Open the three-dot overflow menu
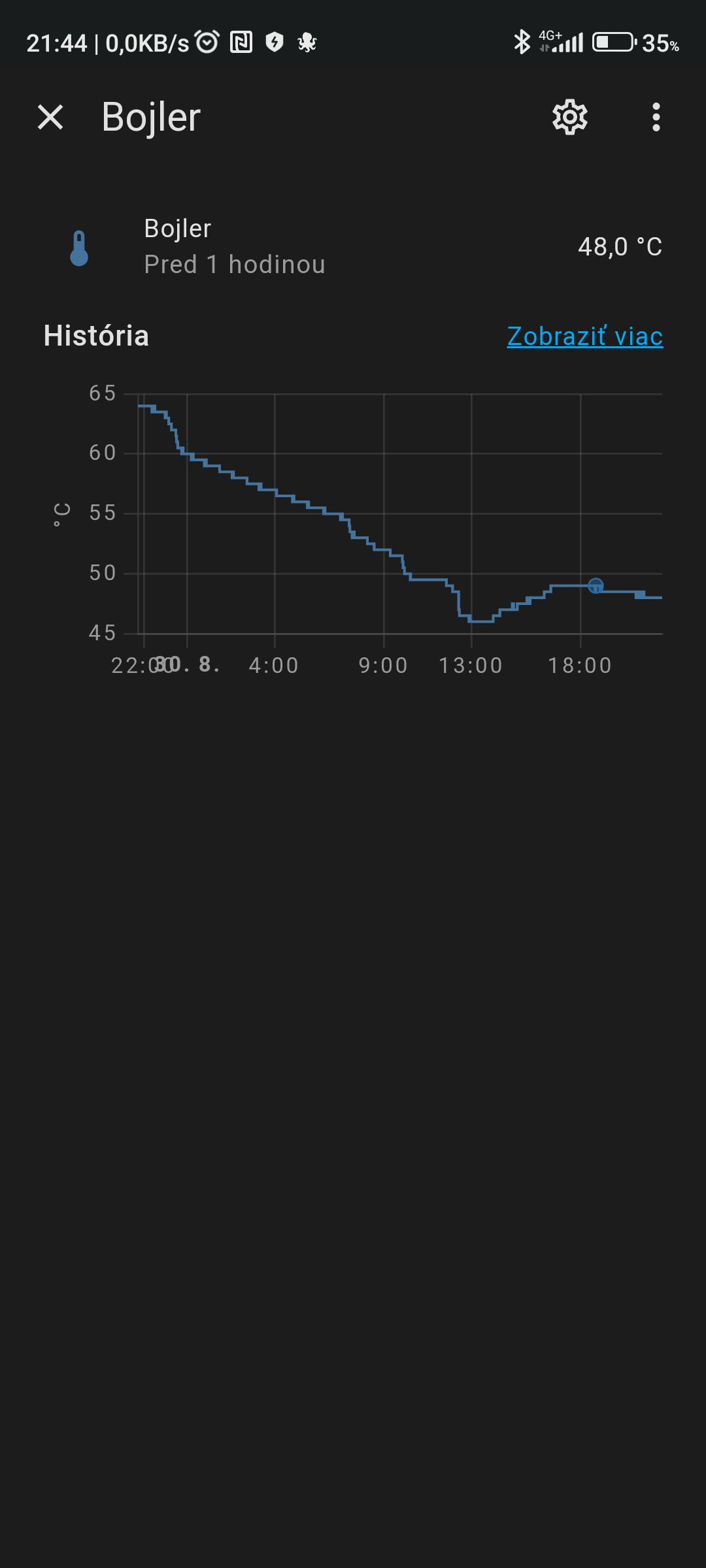 coord(656,118)
